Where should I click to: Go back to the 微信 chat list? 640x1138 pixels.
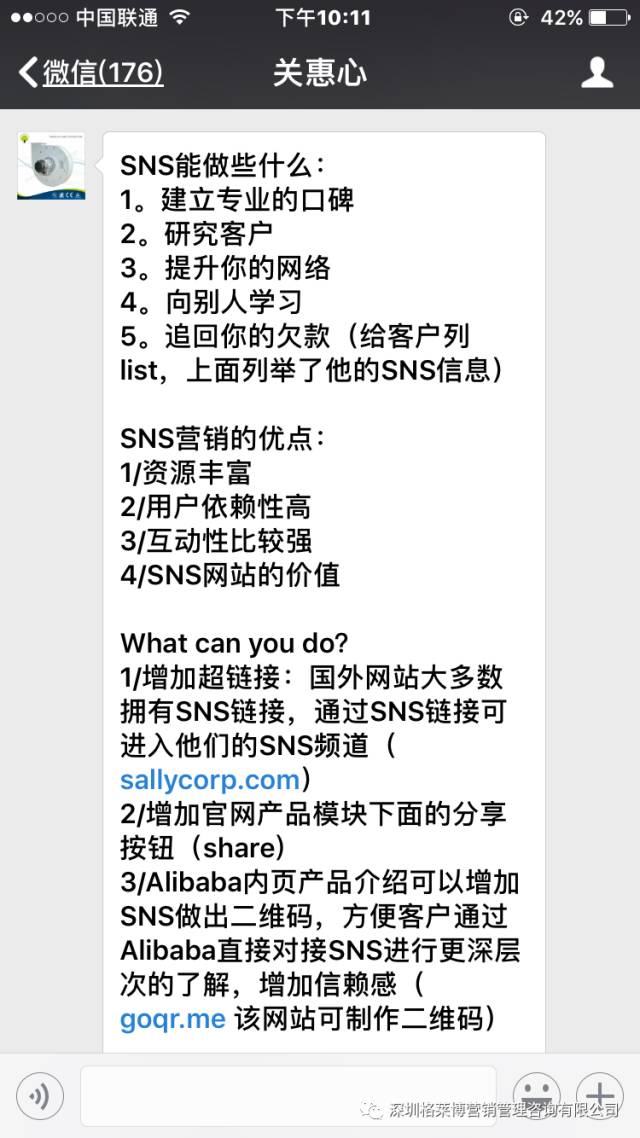90,72
